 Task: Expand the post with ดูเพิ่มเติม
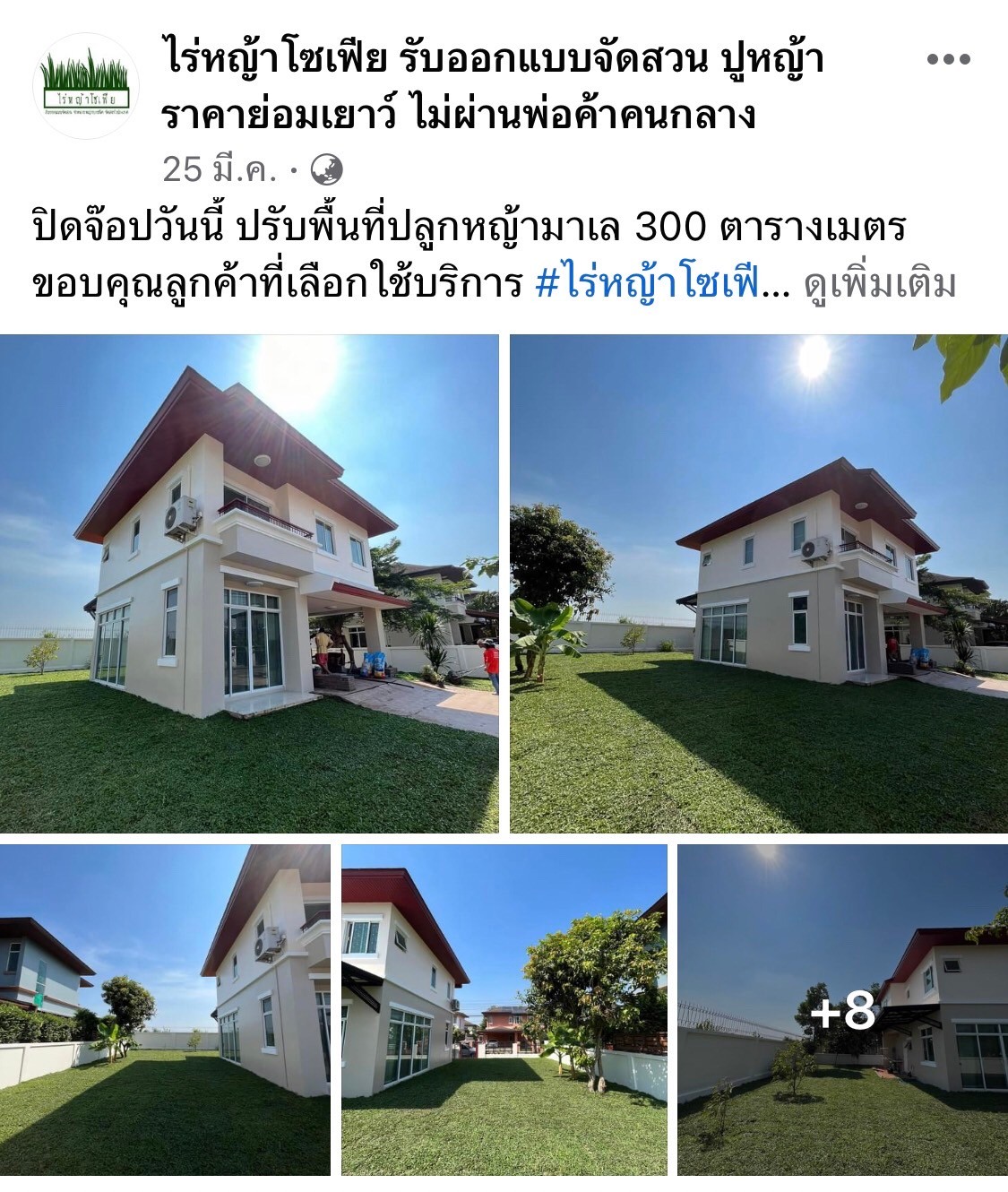pyautogui.click(x=880, y=284)
